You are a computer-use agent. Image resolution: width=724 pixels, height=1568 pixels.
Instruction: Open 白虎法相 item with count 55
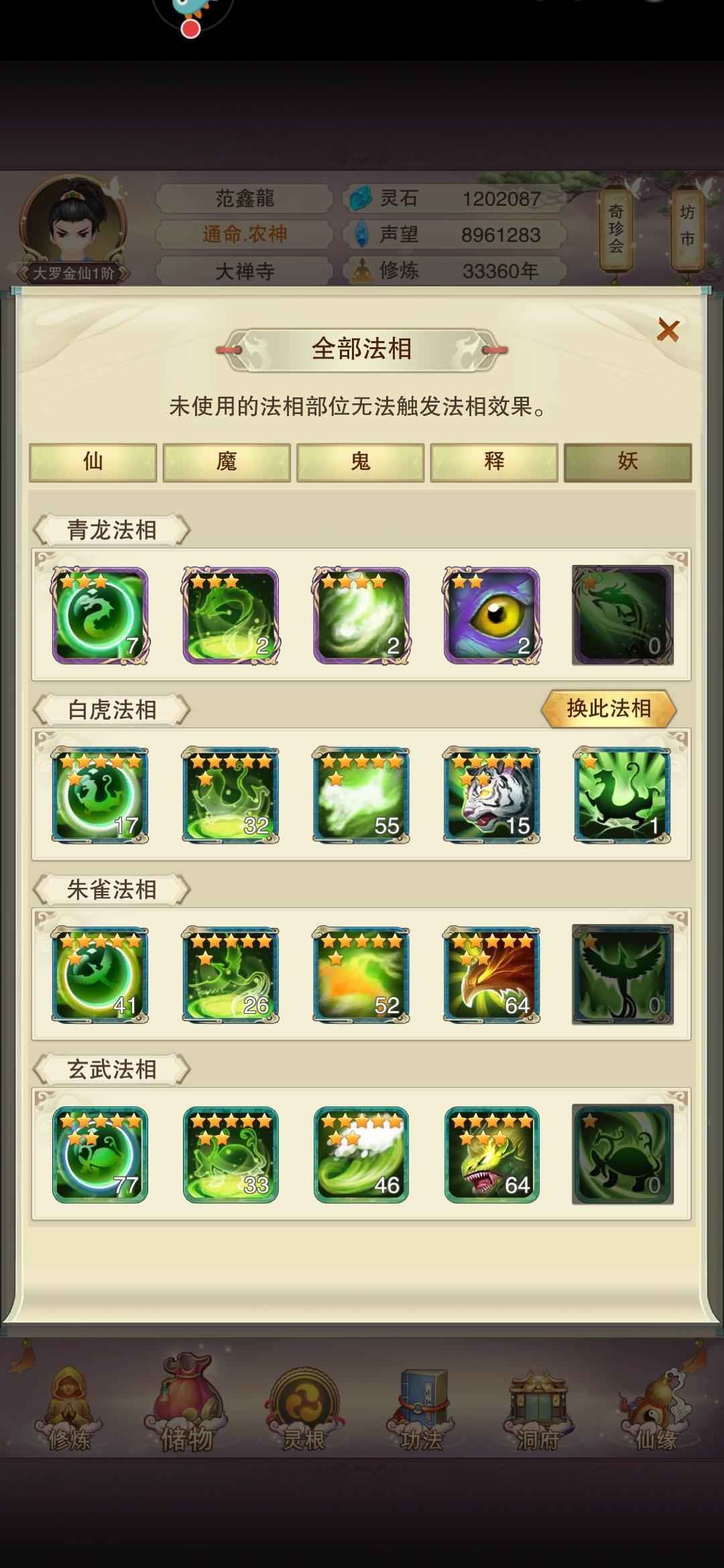click(361, 795)
